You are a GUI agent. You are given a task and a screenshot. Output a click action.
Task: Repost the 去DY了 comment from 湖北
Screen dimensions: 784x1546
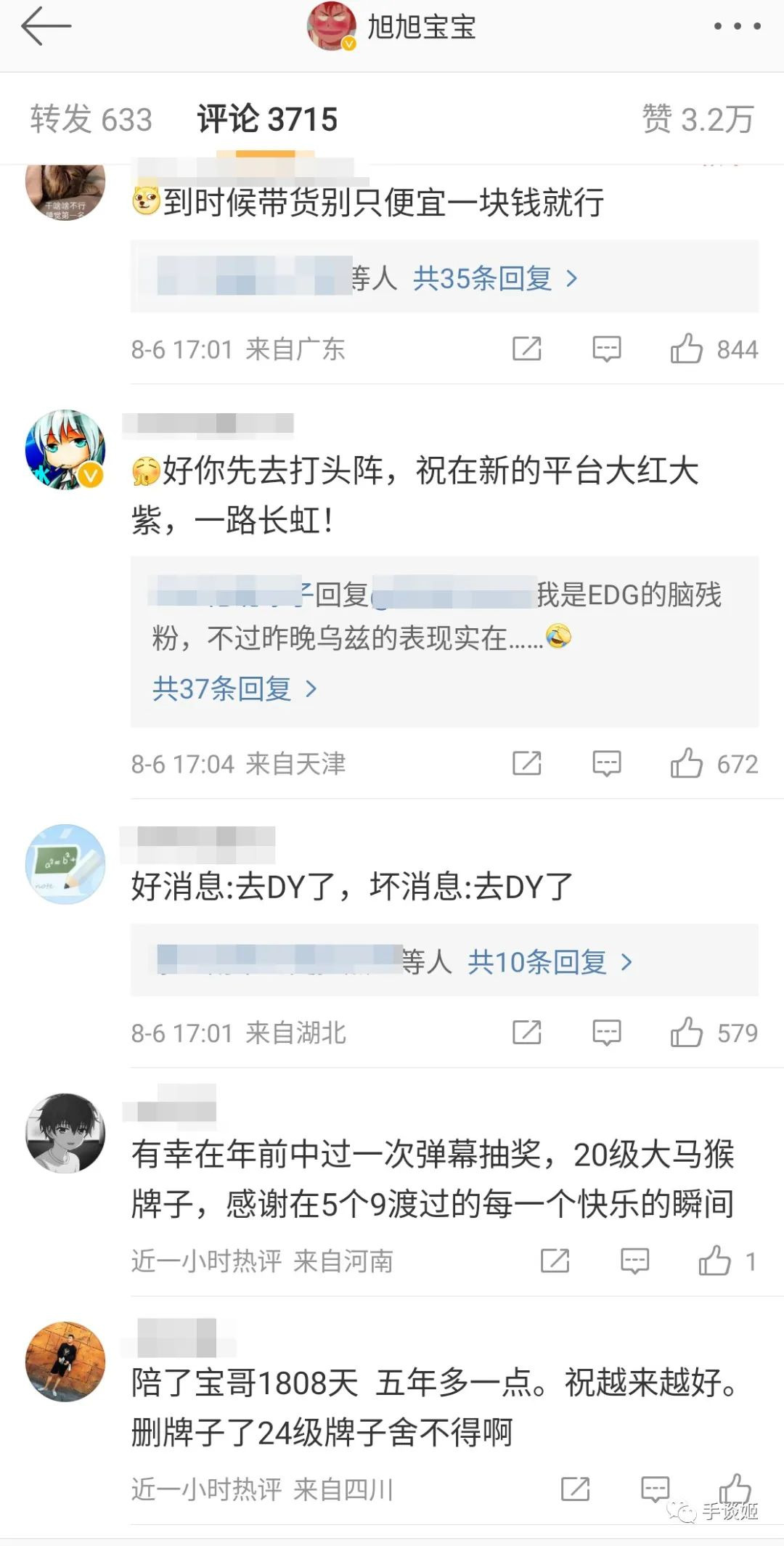527,1033
